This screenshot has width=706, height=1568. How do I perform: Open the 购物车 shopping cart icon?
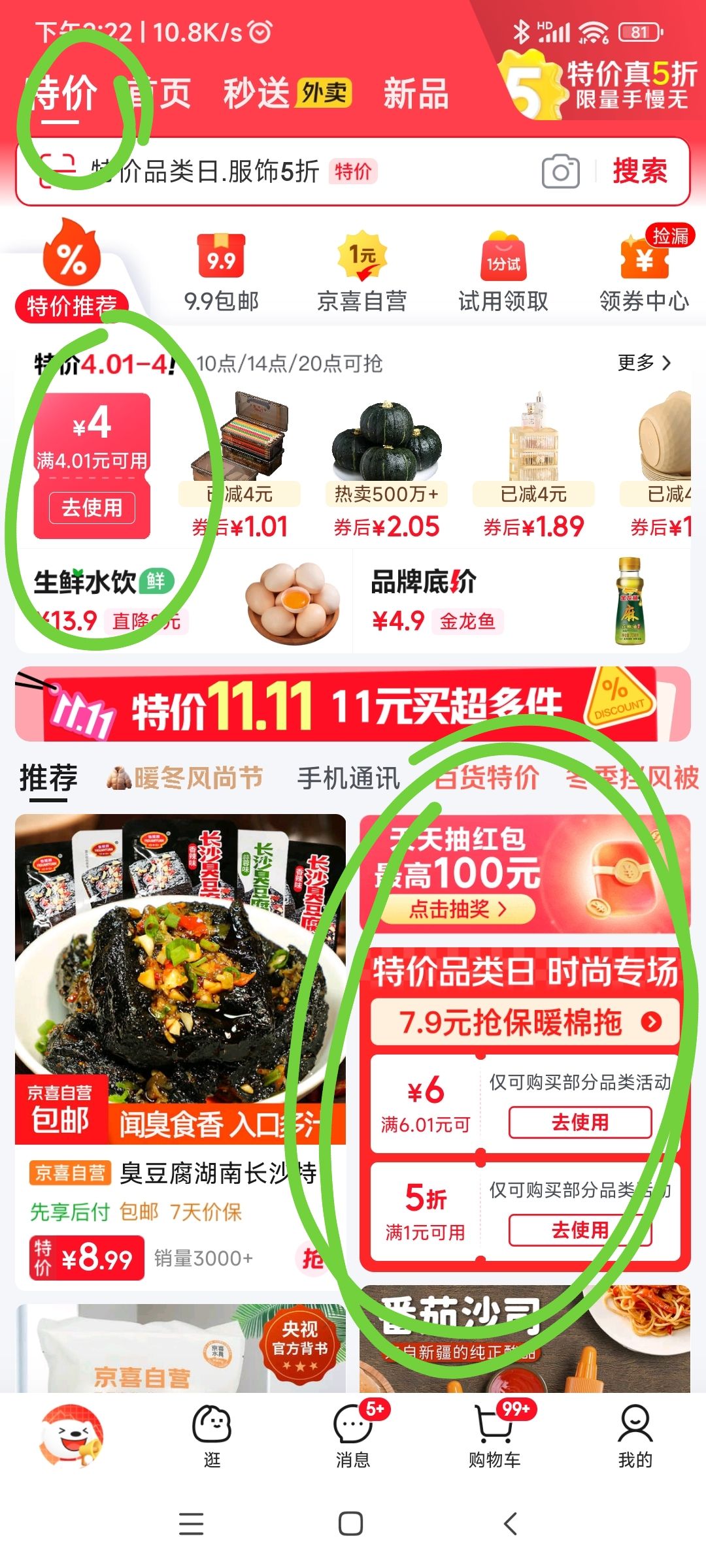coord(494,1426)
